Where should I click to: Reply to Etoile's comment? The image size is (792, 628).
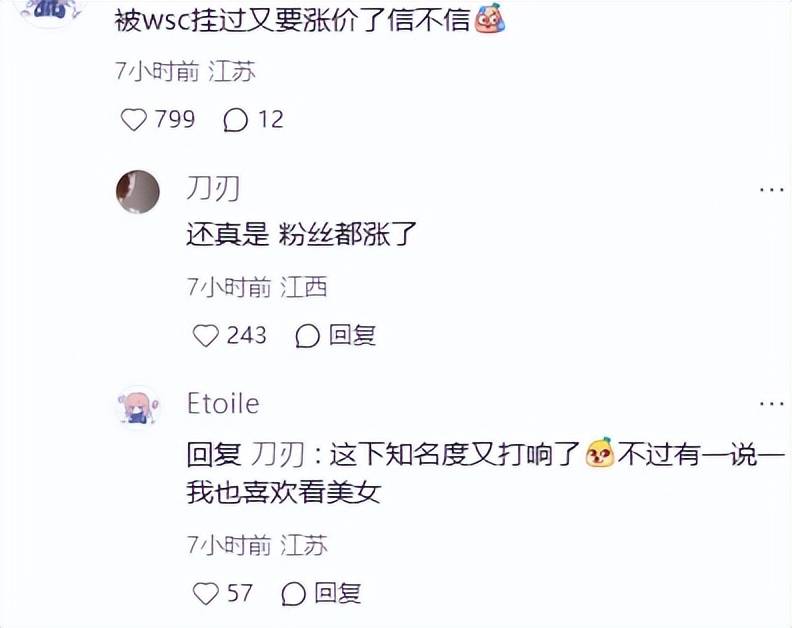coord(322,593)
